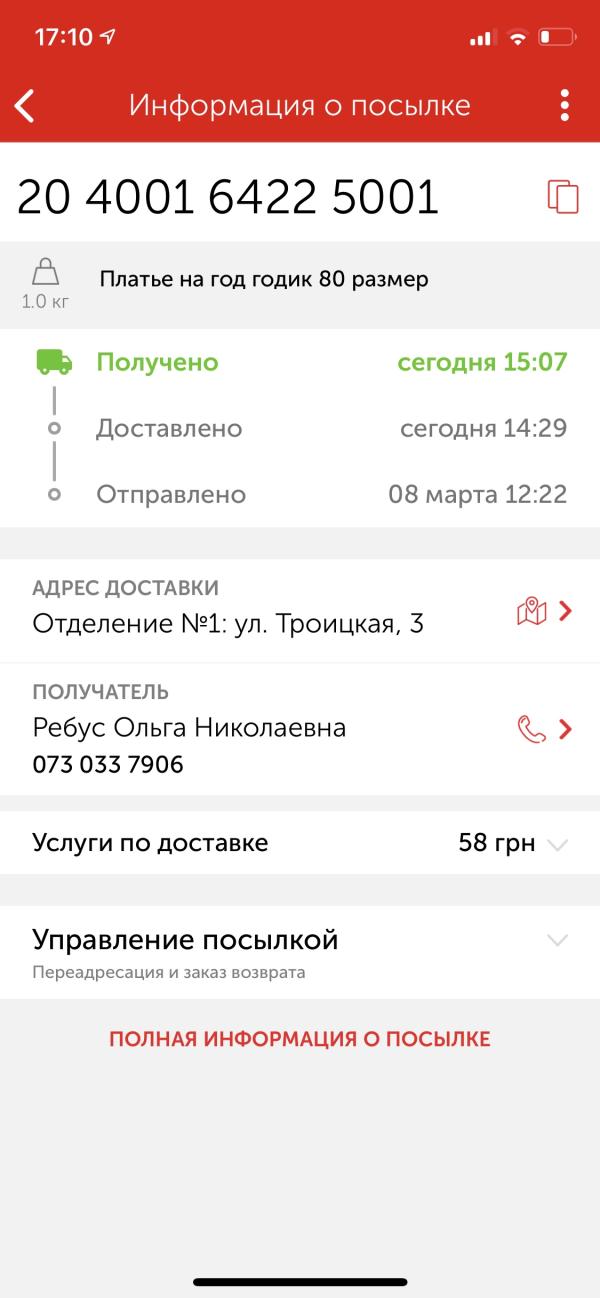Open Полная информация о посылке
The height and width of the screenshot is (1298, 600).
coord(300,1039)
